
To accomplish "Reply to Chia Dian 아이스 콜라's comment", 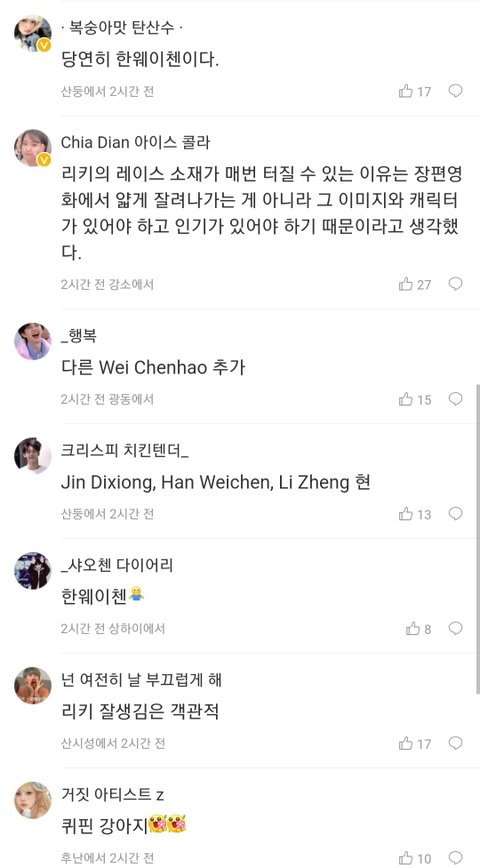I will (455, 284).
